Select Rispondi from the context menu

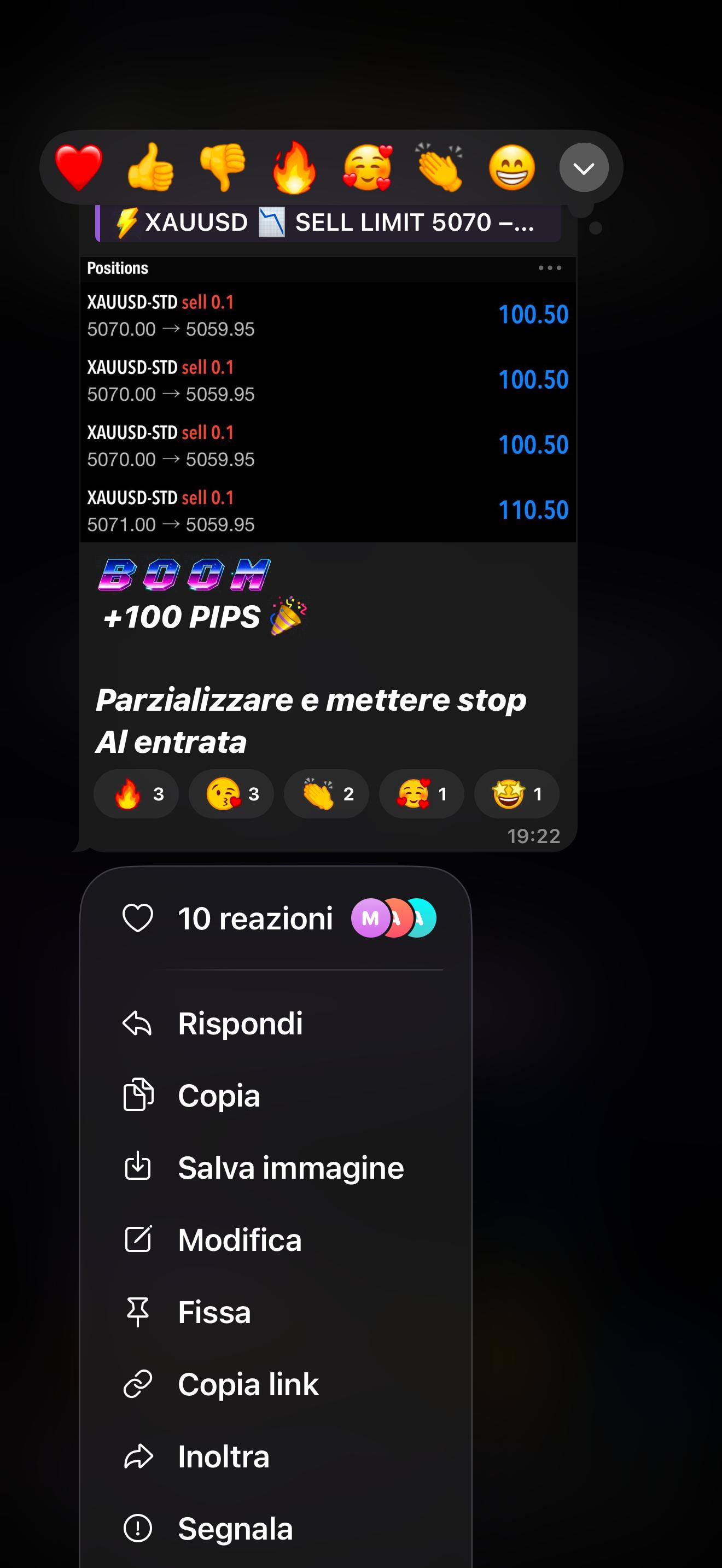240,1023
